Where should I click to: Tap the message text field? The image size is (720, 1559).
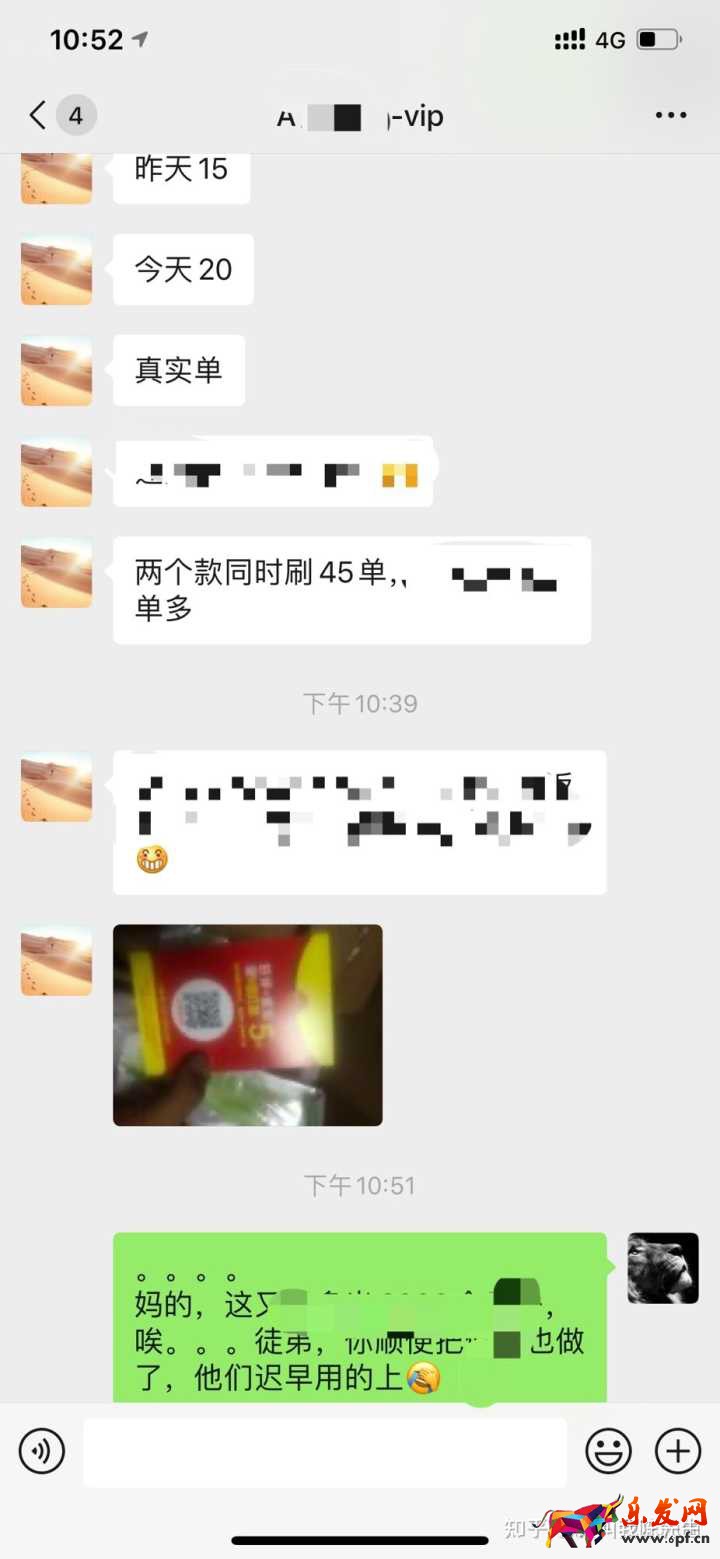pos(325,1452)
